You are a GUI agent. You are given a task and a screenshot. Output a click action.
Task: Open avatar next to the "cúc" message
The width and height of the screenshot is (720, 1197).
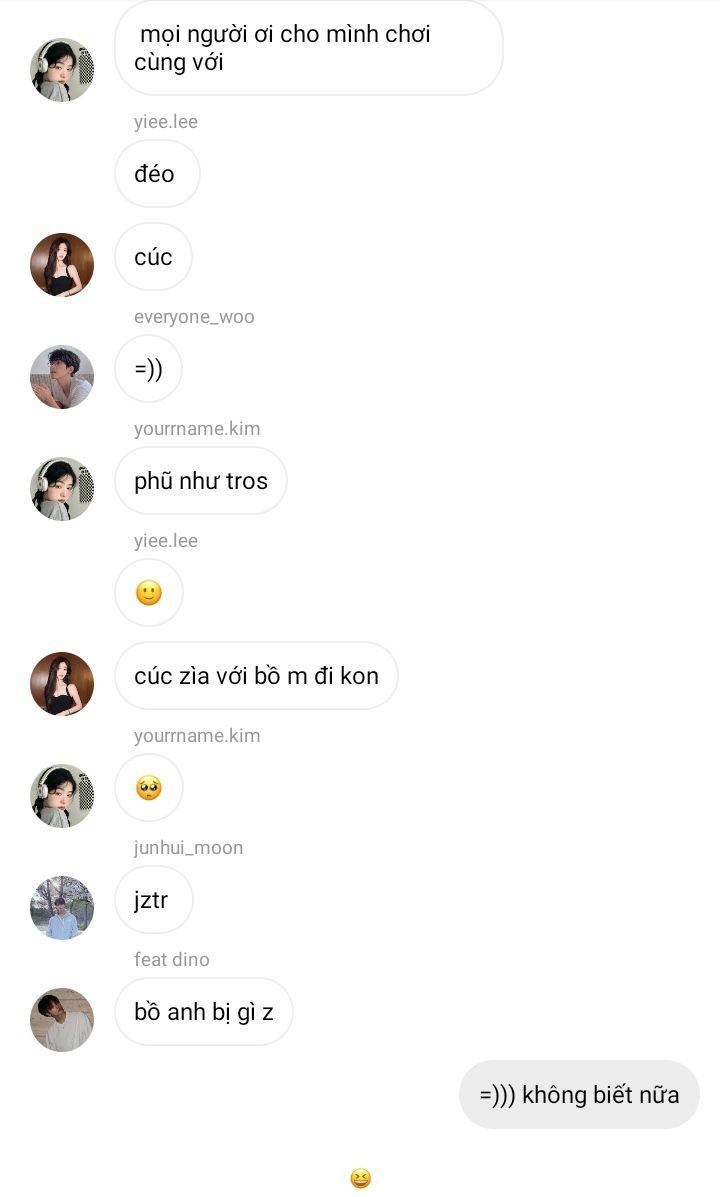pyautogui.click(x=62, y=265)
